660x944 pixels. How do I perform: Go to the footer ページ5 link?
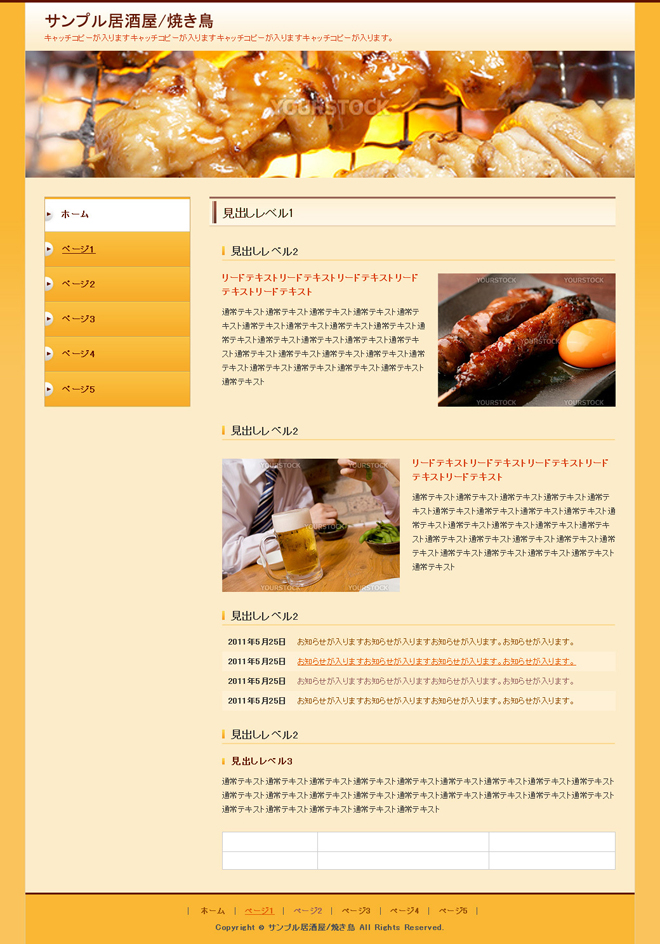tap(453, 910)
